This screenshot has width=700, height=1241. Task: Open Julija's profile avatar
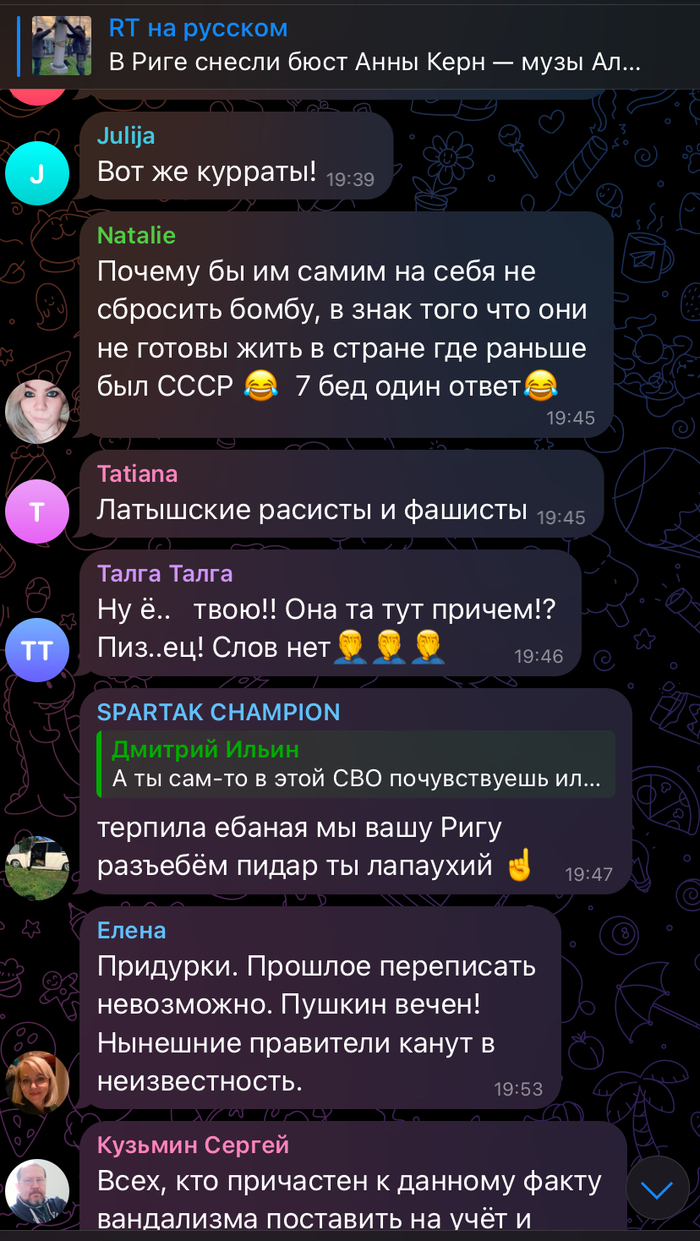(x=37, y=174)
